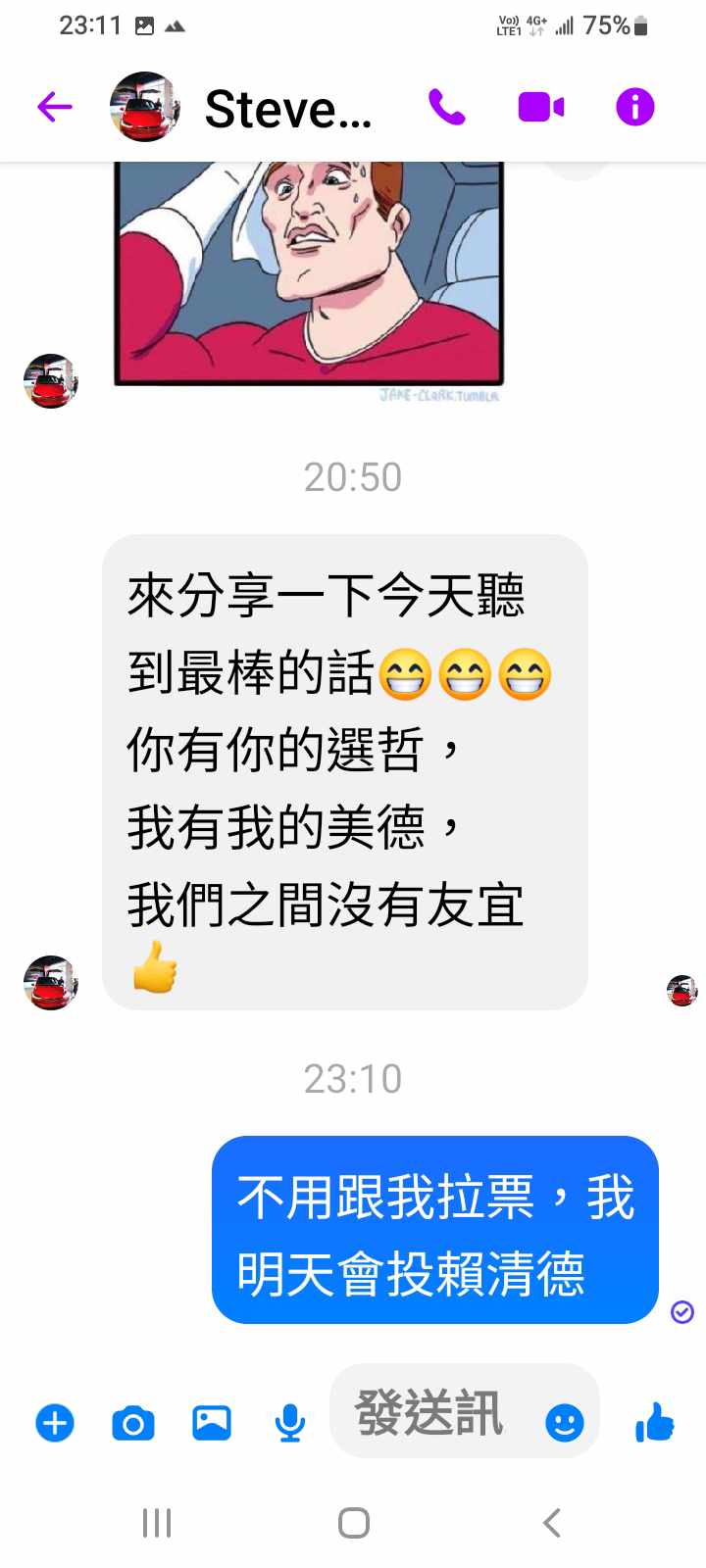Open Steve's profile from header name
The height and width of the screenshot is (1568, 706).
287,108
